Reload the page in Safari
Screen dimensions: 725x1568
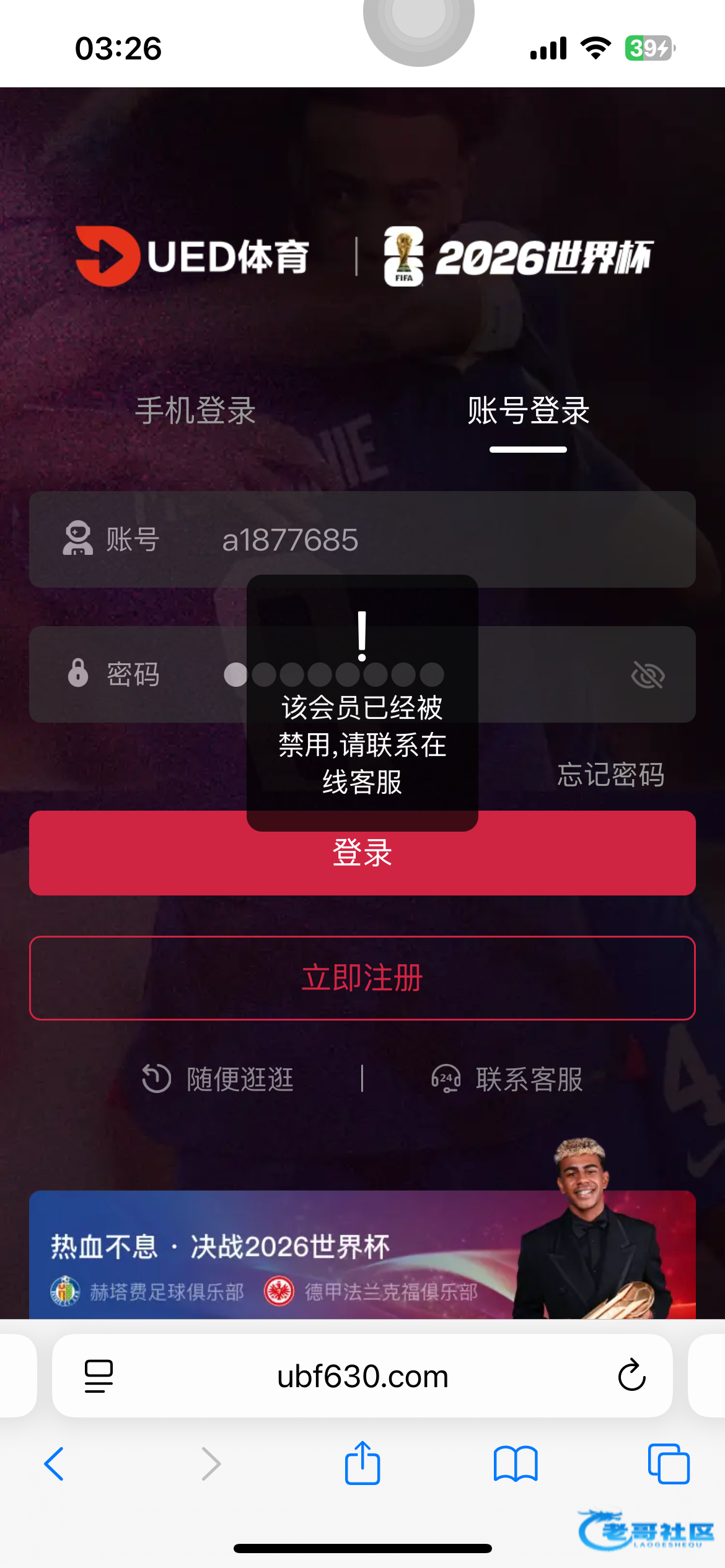click(631, 1375)
